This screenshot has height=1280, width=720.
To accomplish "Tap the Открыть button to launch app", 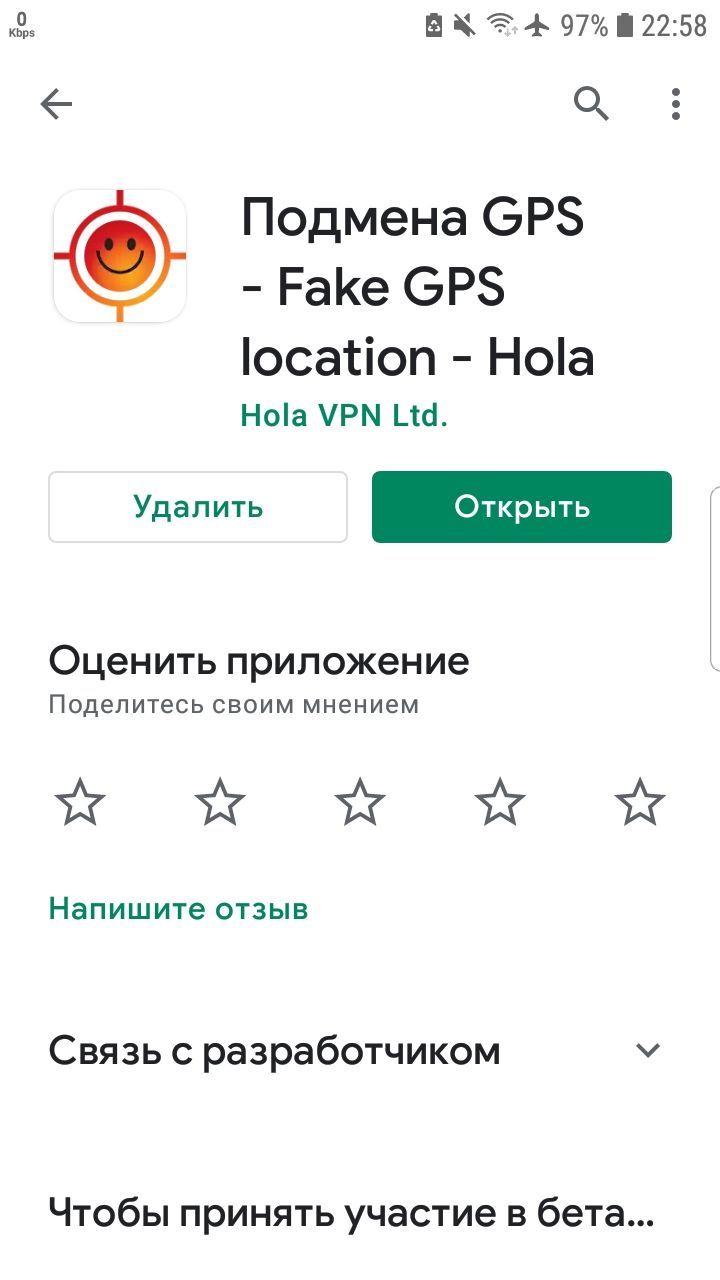I will pyautogui.click(x=522, y=507).
